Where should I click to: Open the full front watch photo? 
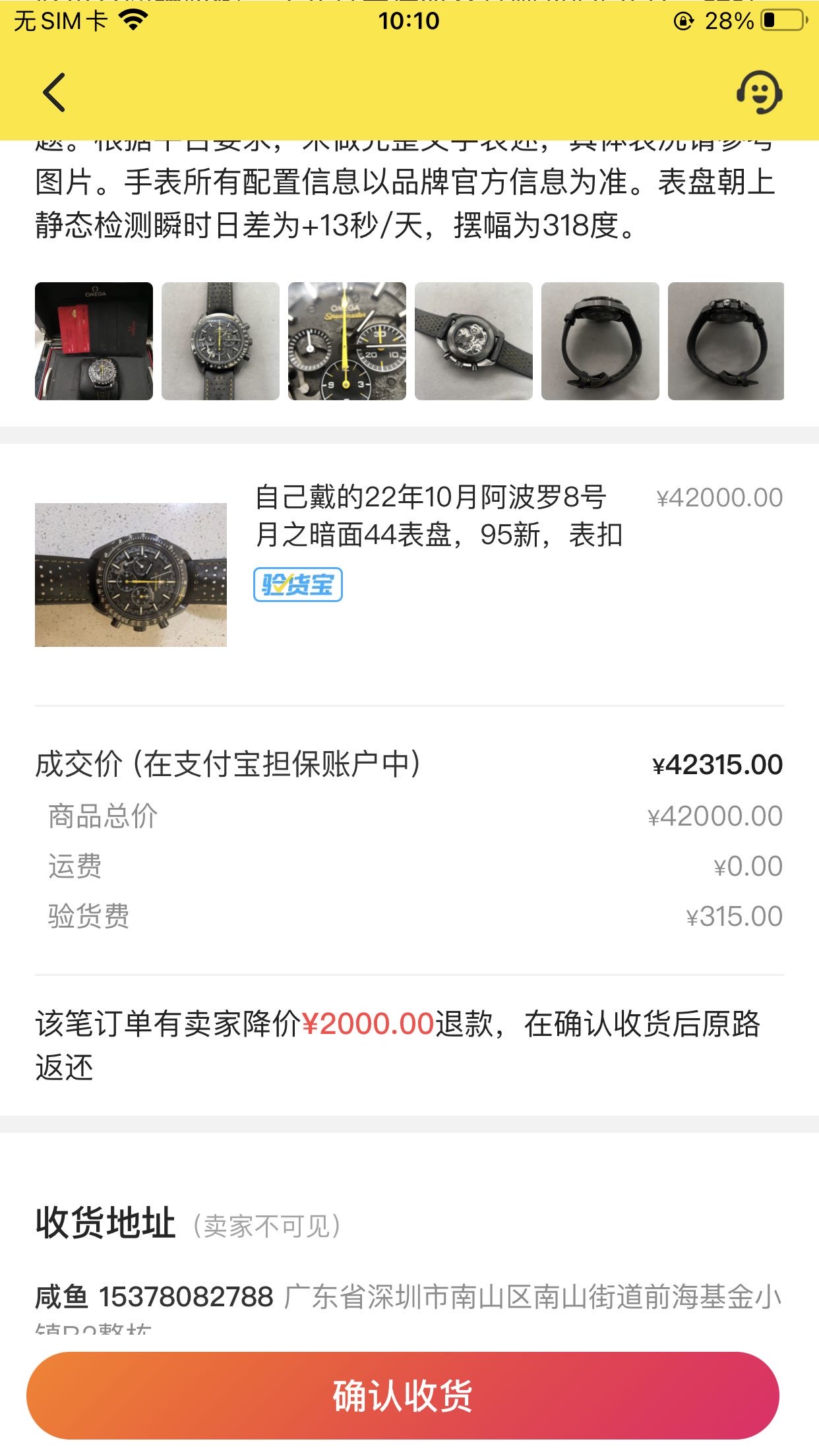(220, 341)
